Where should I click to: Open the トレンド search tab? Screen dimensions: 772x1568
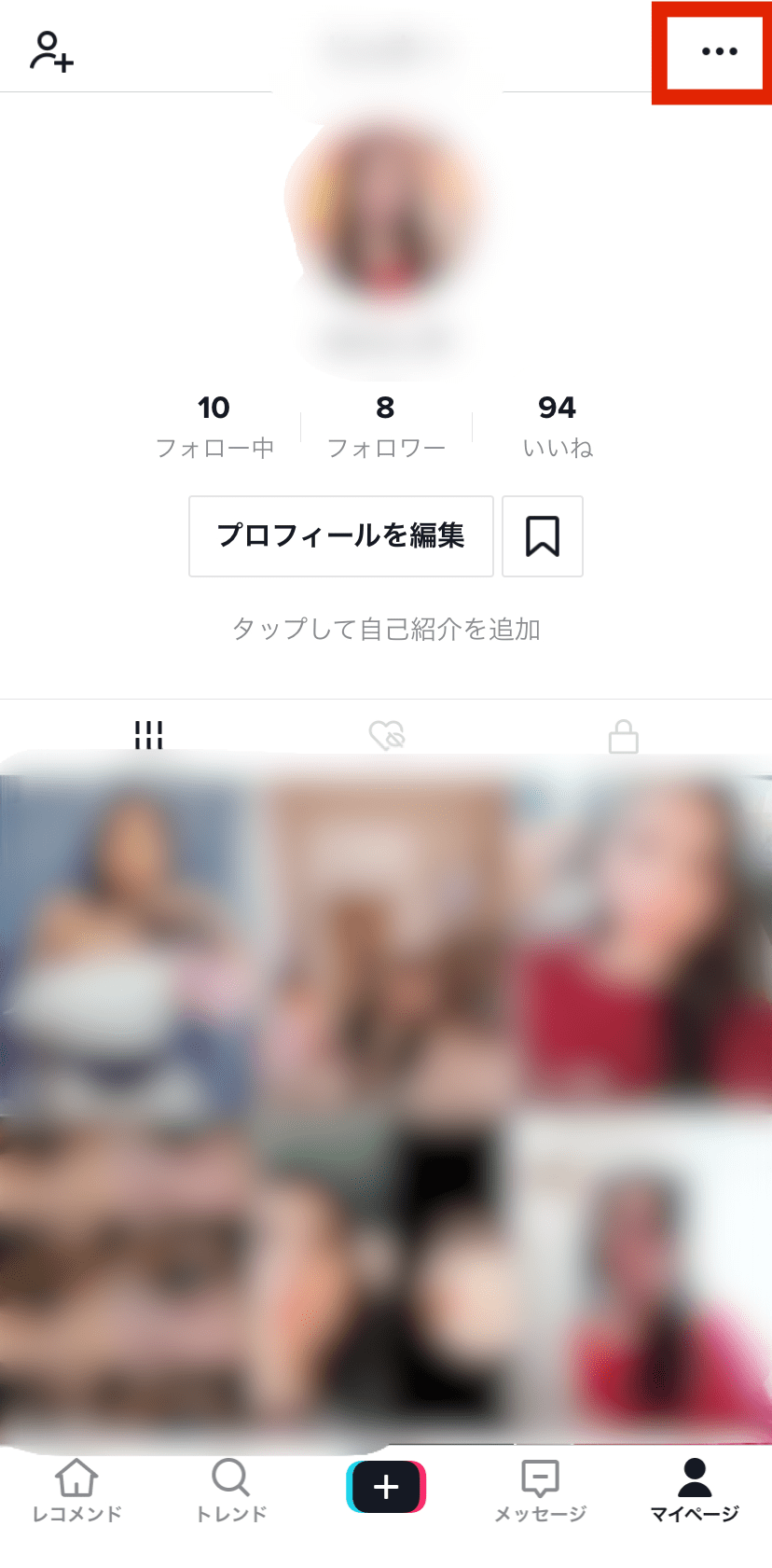231,1490
